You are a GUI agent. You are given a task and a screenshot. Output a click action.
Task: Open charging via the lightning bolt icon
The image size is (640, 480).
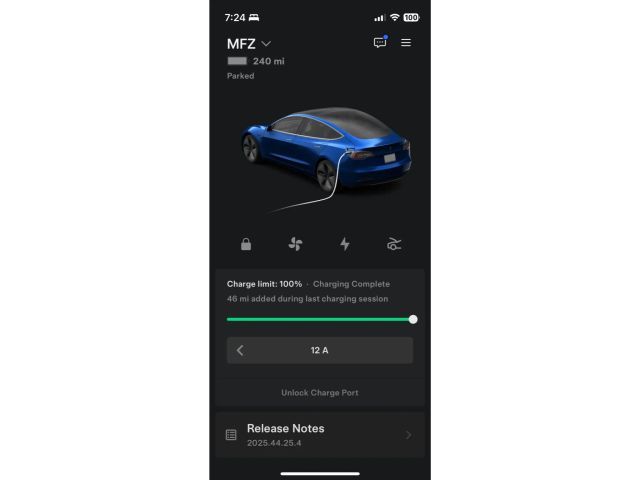[x=345, y=244]
